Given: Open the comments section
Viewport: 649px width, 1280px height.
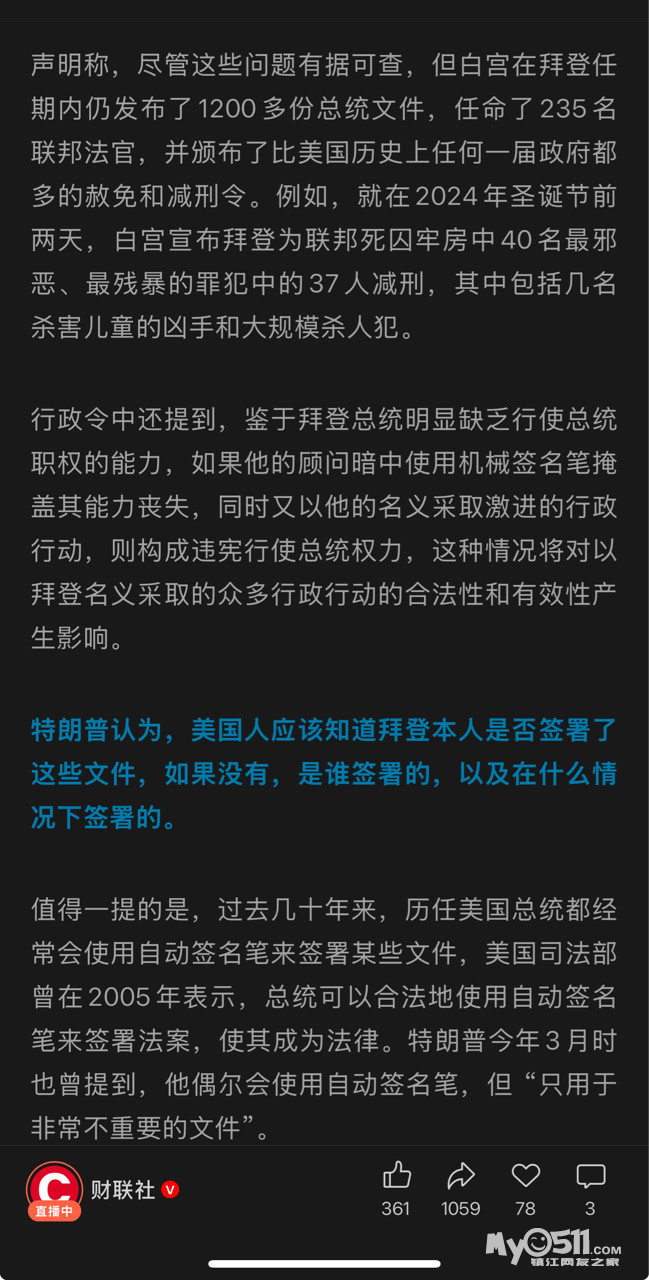Looking at the screenshot, I should pos(590,1176).
